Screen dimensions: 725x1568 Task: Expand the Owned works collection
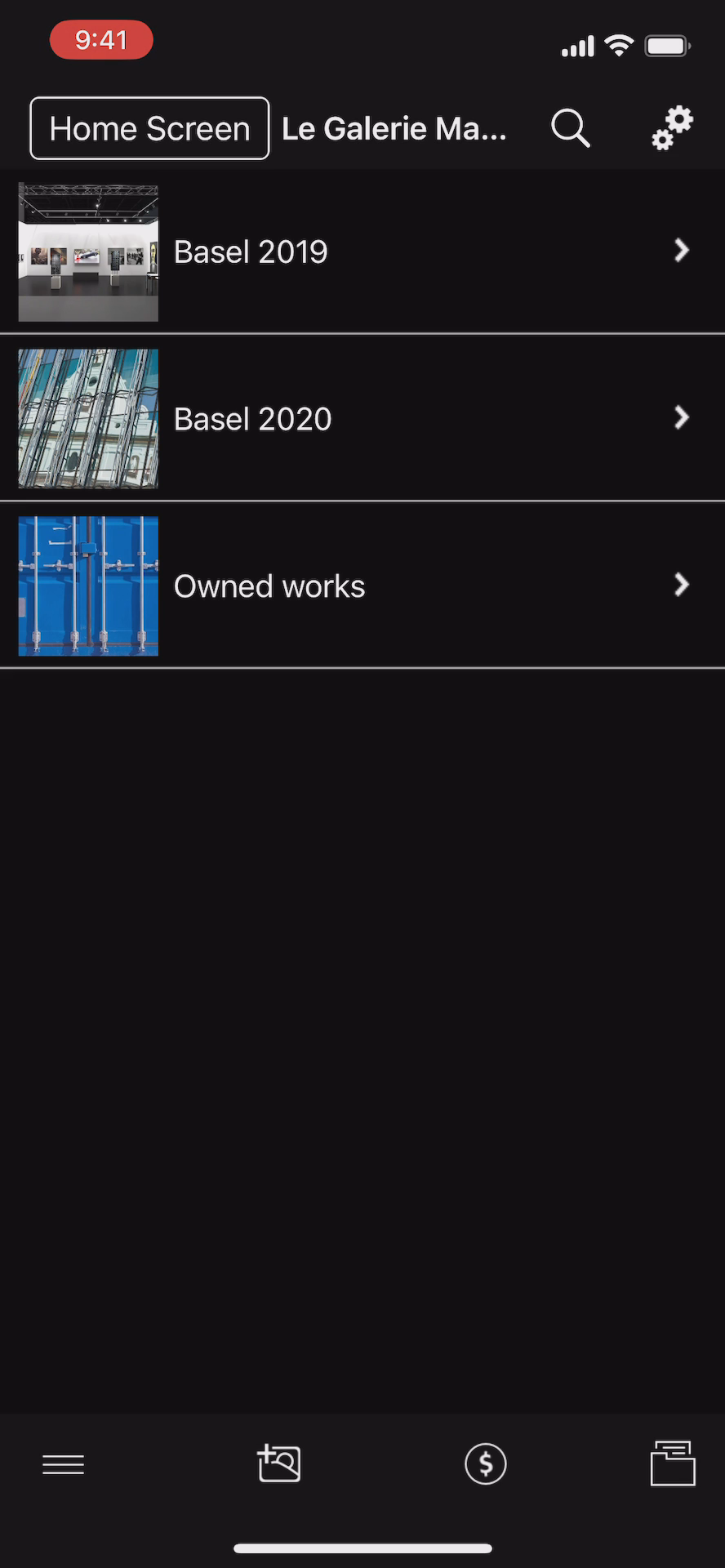(682, 585)
